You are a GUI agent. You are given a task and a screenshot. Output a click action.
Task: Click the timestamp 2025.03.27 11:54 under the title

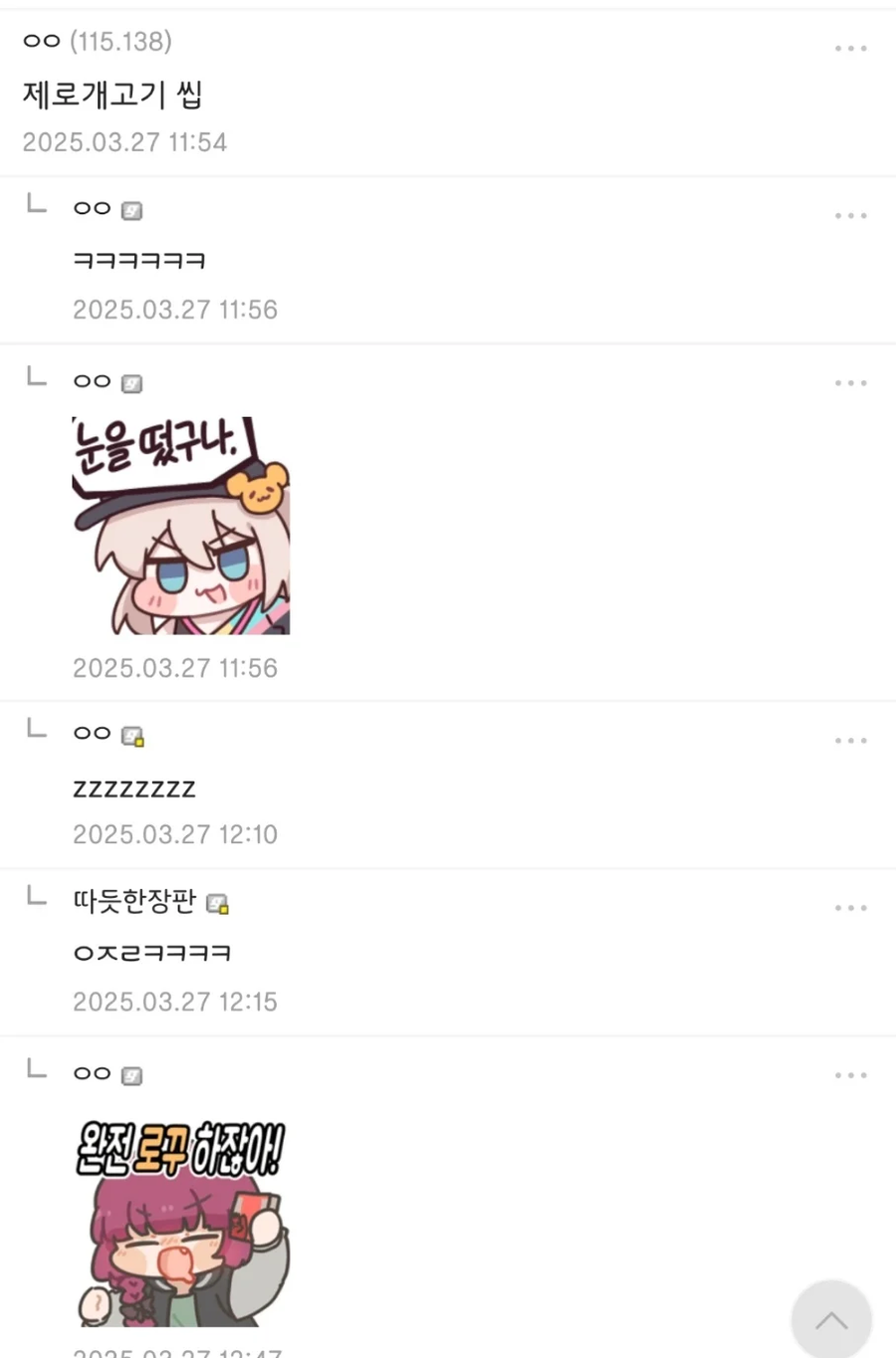[x=125, y=142]
